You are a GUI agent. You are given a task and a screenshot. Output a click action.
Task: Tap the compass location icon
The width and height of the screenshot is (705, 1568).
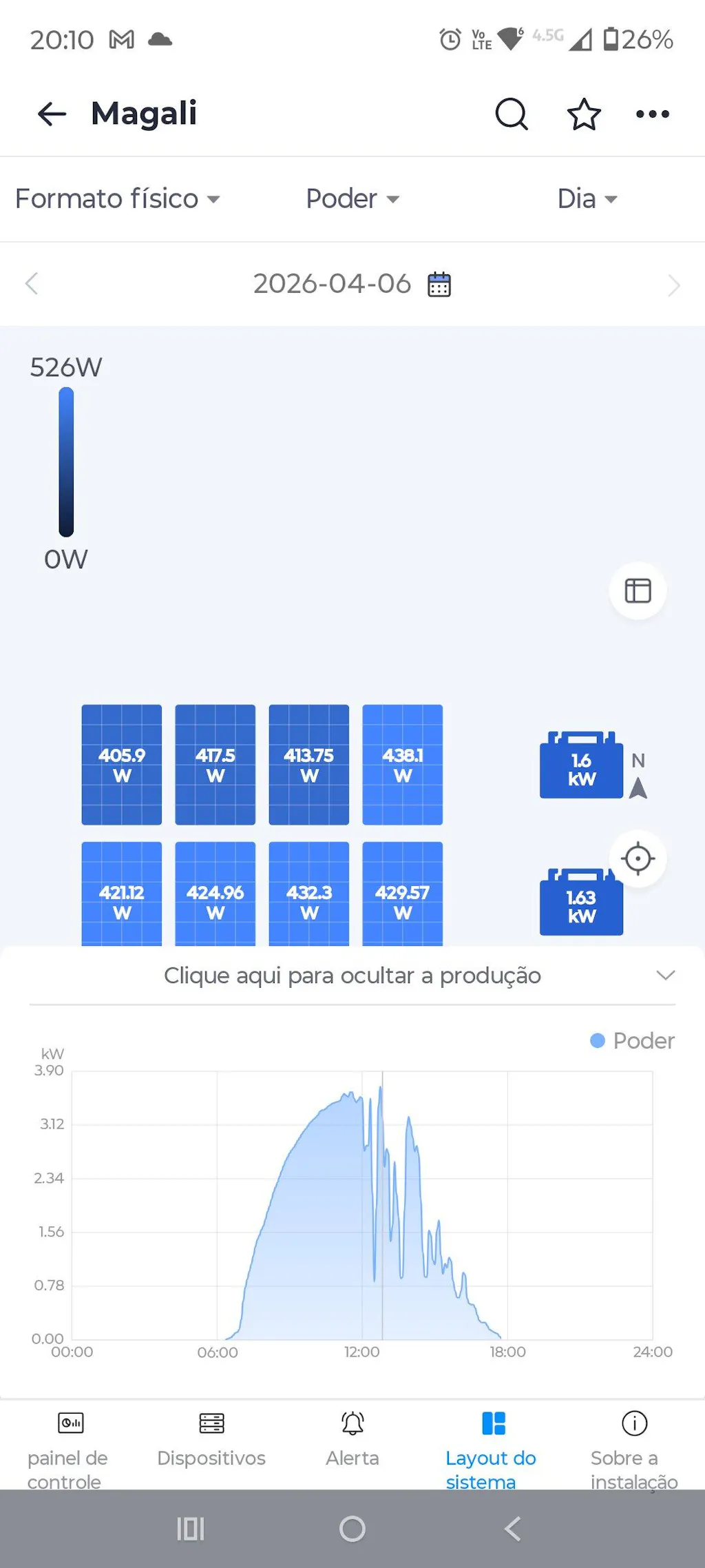638,858
